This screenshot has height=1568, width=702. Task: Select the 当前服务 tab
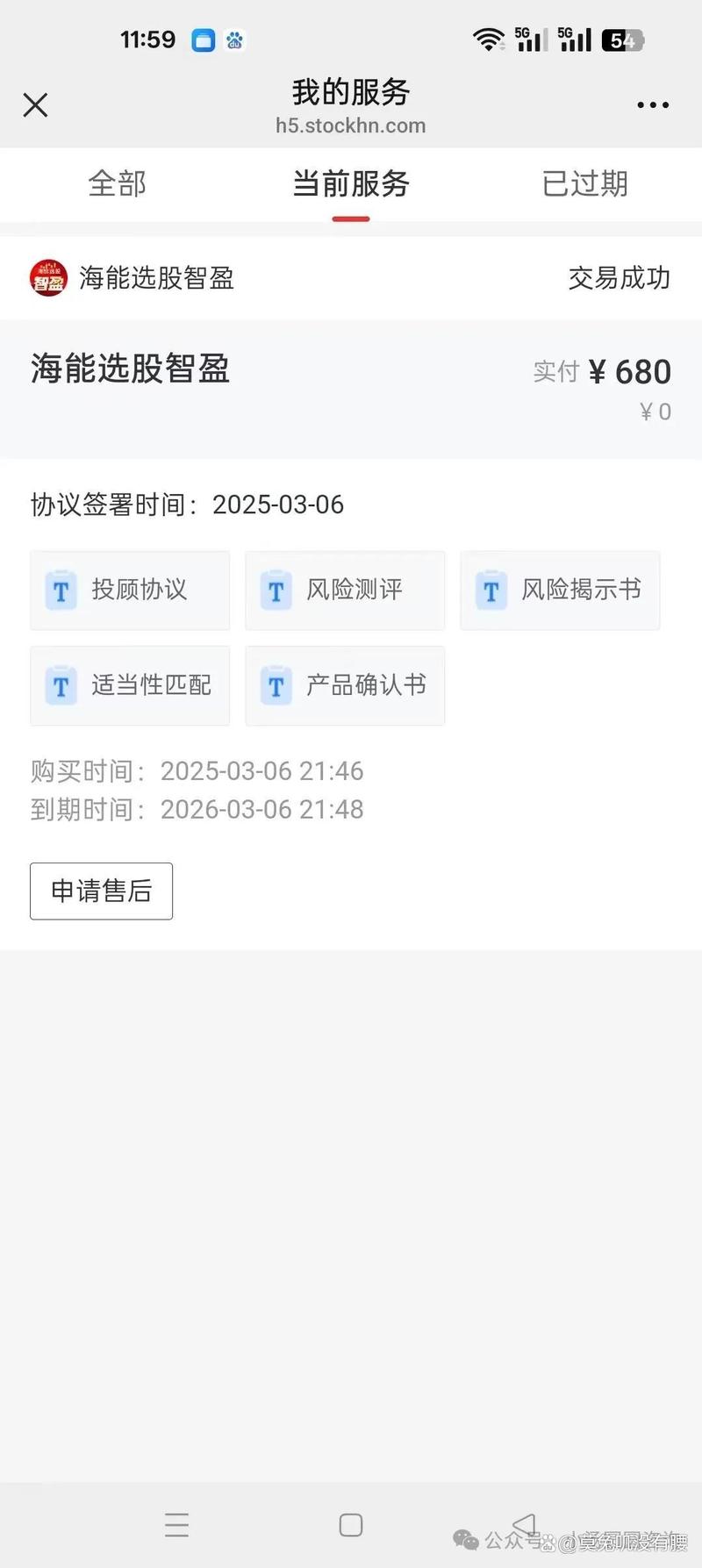tap(350, 184)
